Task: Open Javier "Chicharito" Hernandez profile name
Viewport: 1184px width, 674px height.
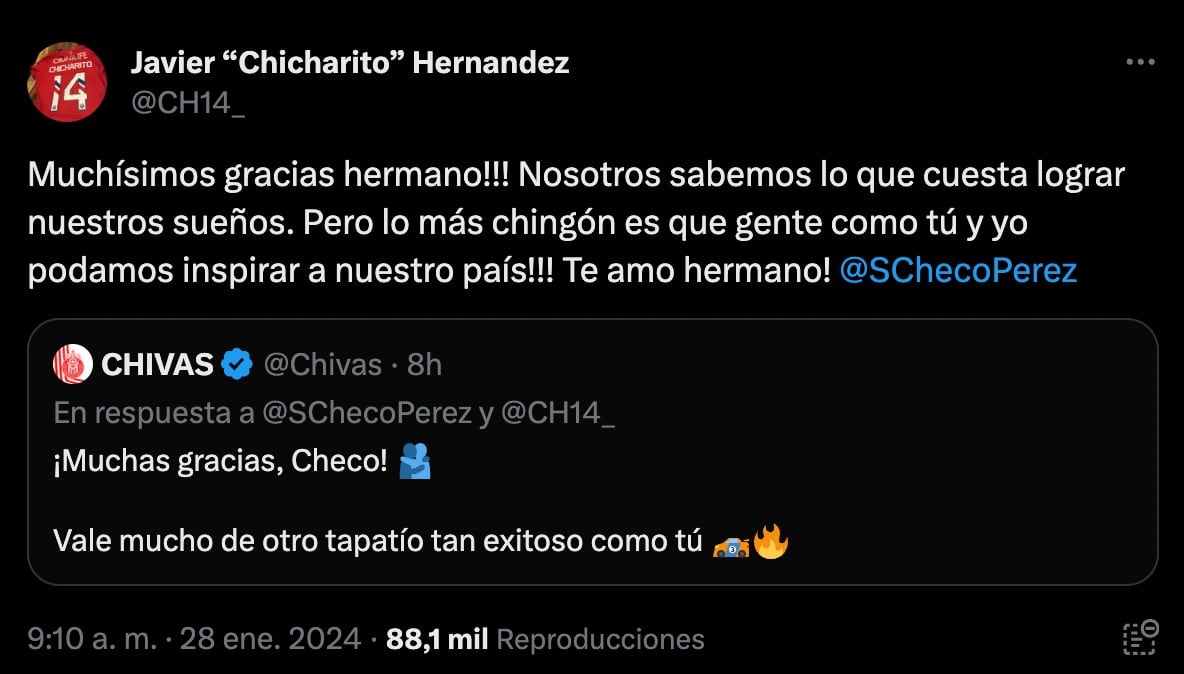Action: point(350,63)
